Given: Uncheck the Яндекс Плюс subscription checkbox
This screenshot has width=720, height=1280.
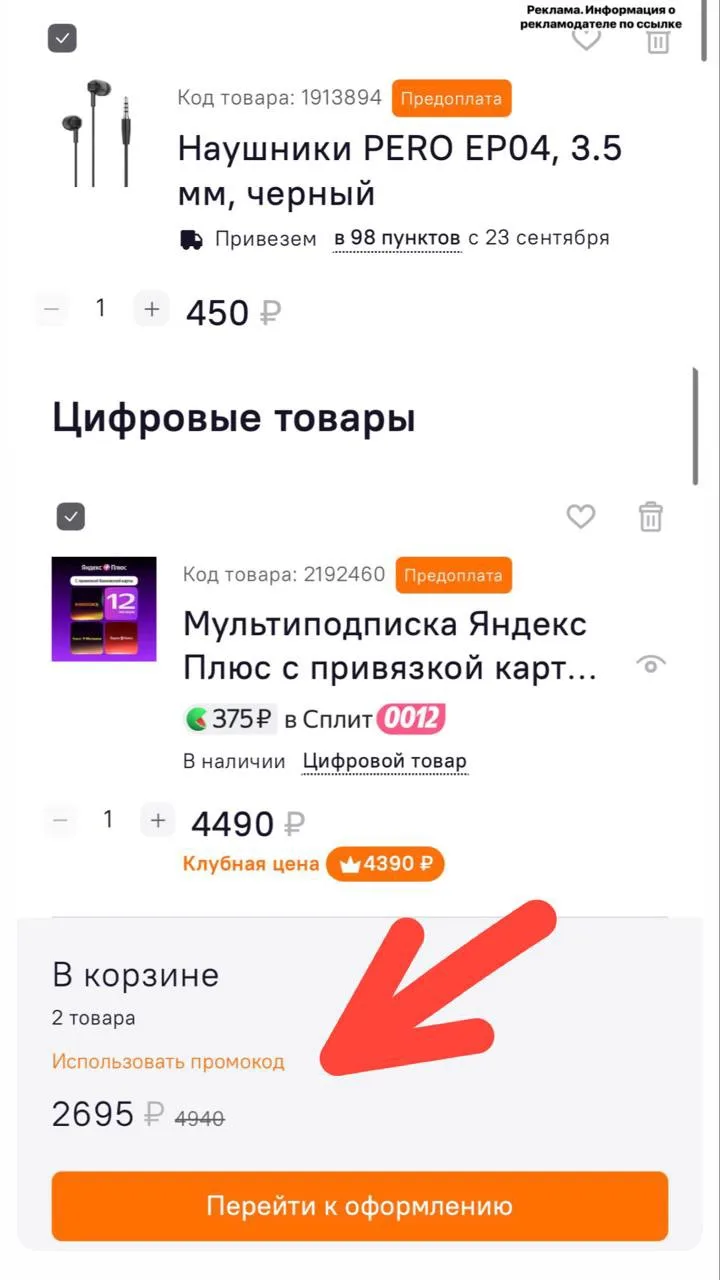Looking at the screenshot, I should coord(70,517).
